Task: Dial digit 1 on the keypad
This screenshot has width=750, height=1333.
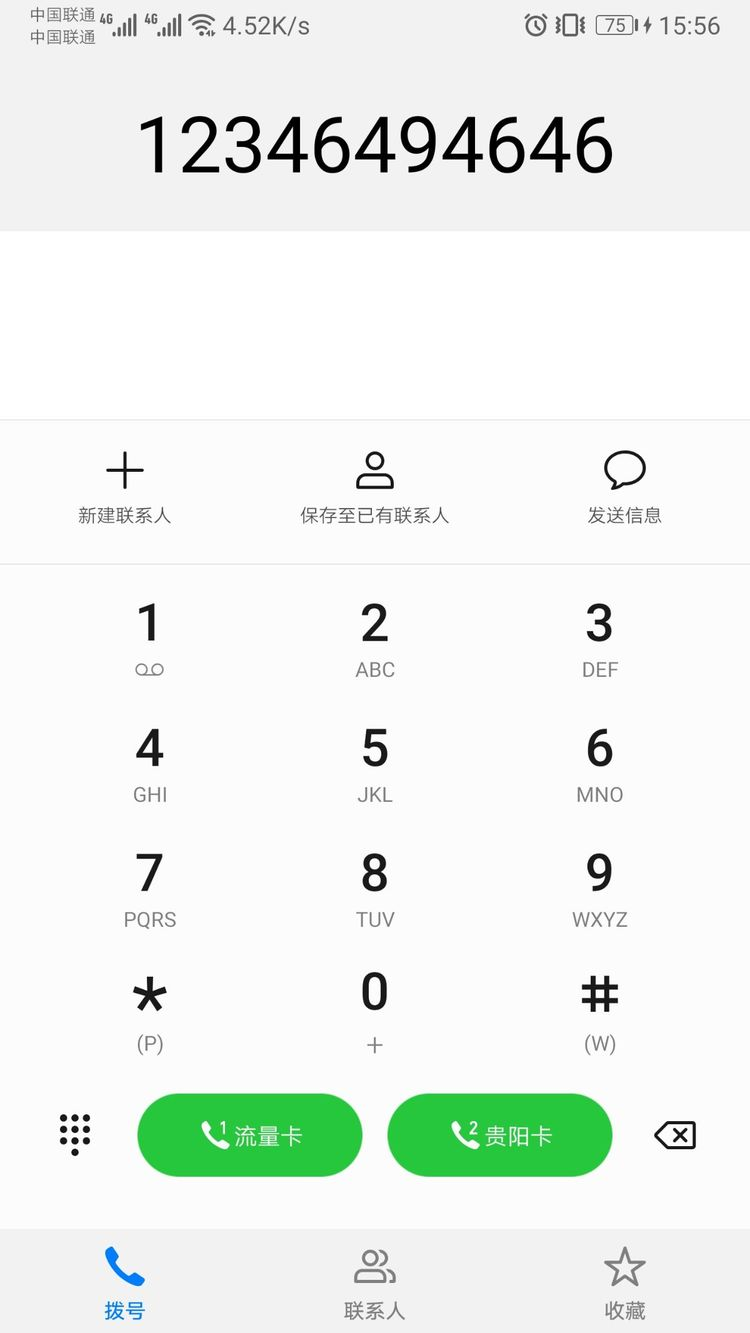Action: pyautogui.click(x=150, y=637)
